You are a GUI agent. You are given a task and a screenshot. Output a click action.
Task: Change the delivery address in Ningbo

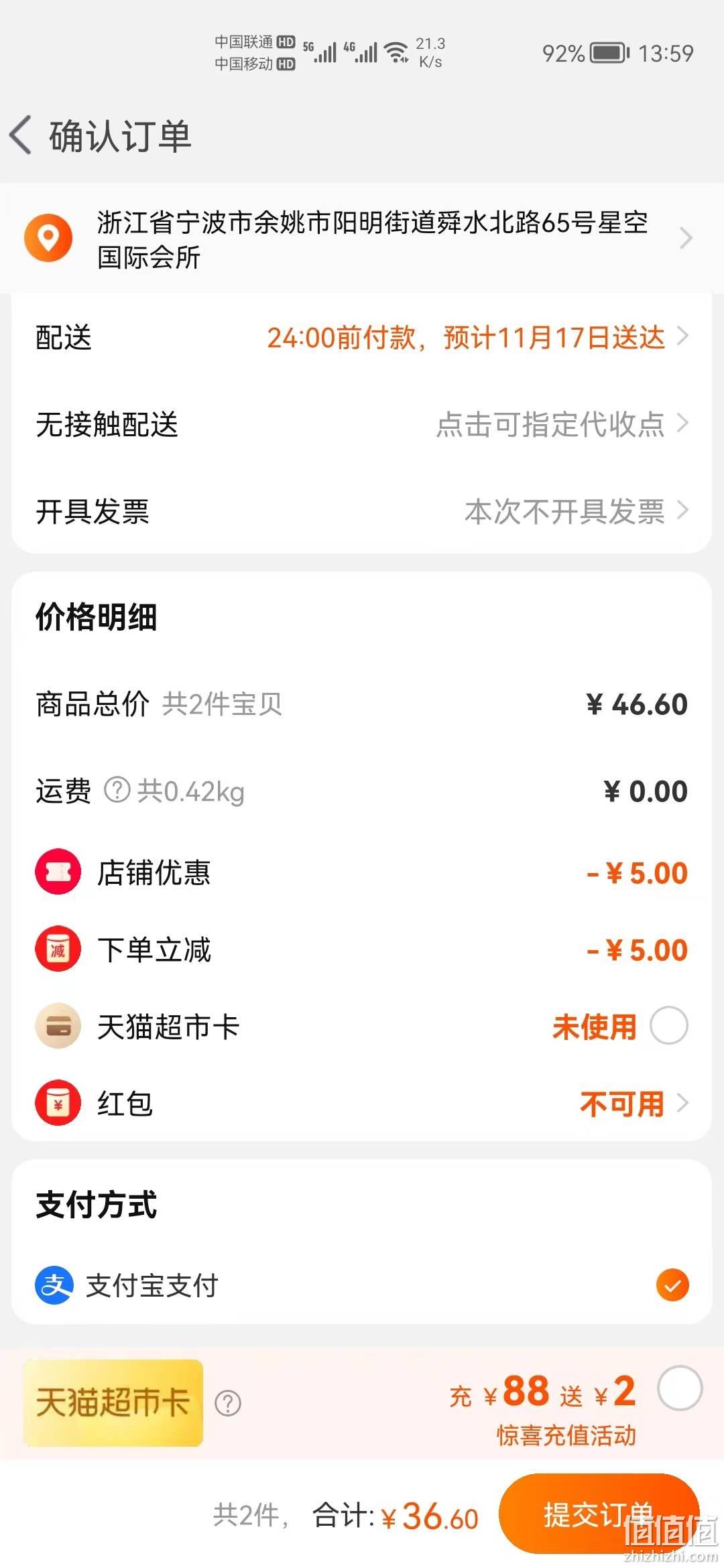(x=362, y=239)
